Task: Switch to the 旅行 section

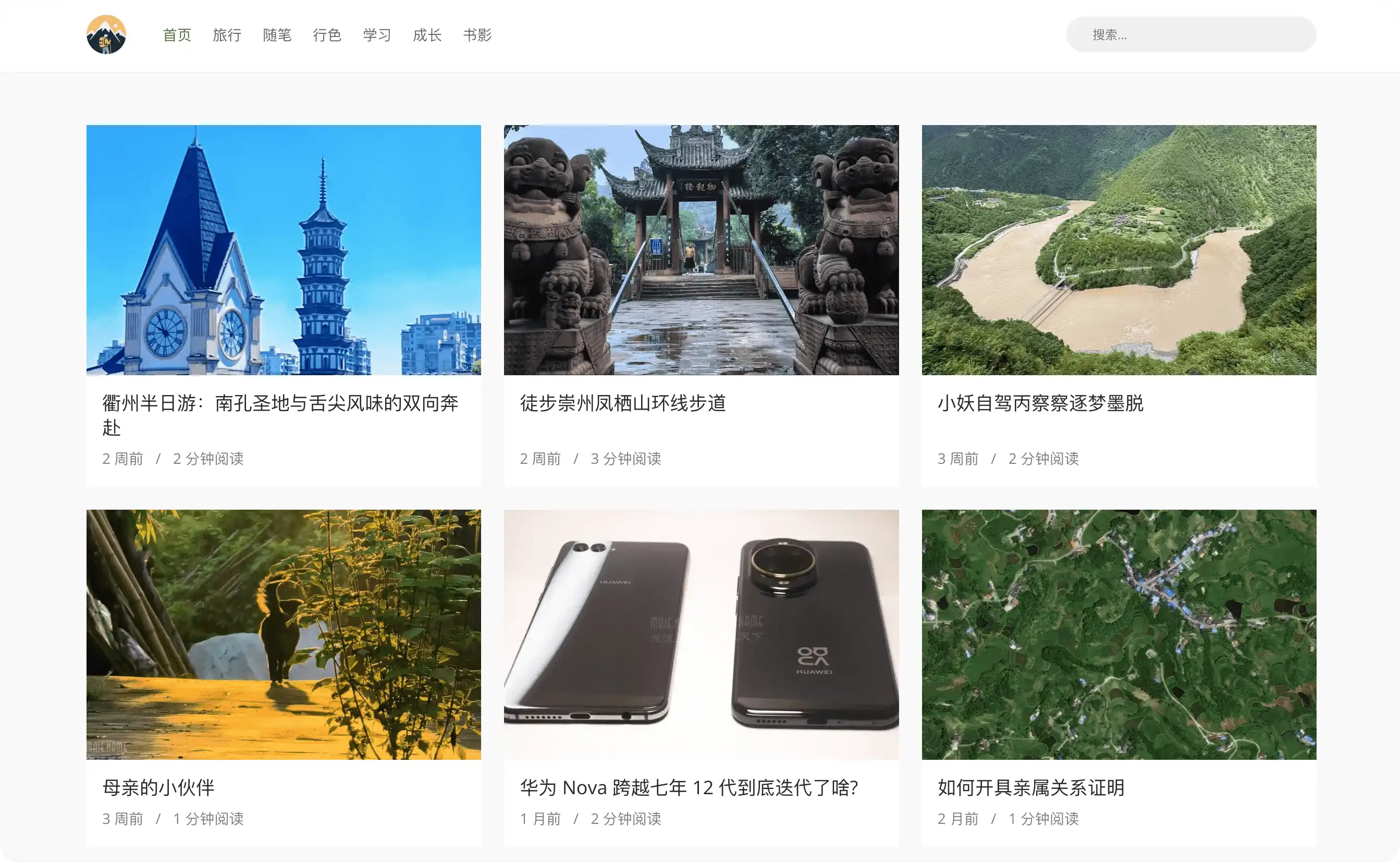Action: tap(227, 35)
